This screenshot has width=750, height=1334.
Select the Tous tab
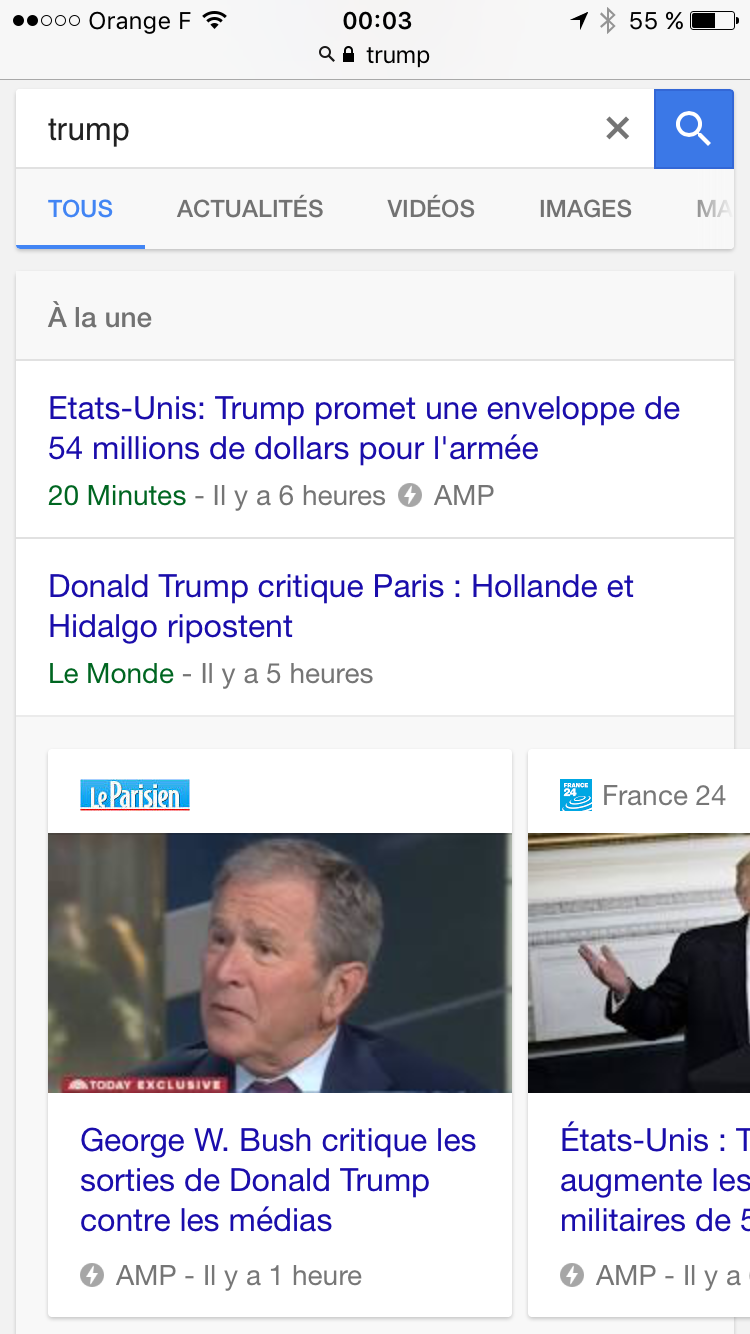pos(80,209)
